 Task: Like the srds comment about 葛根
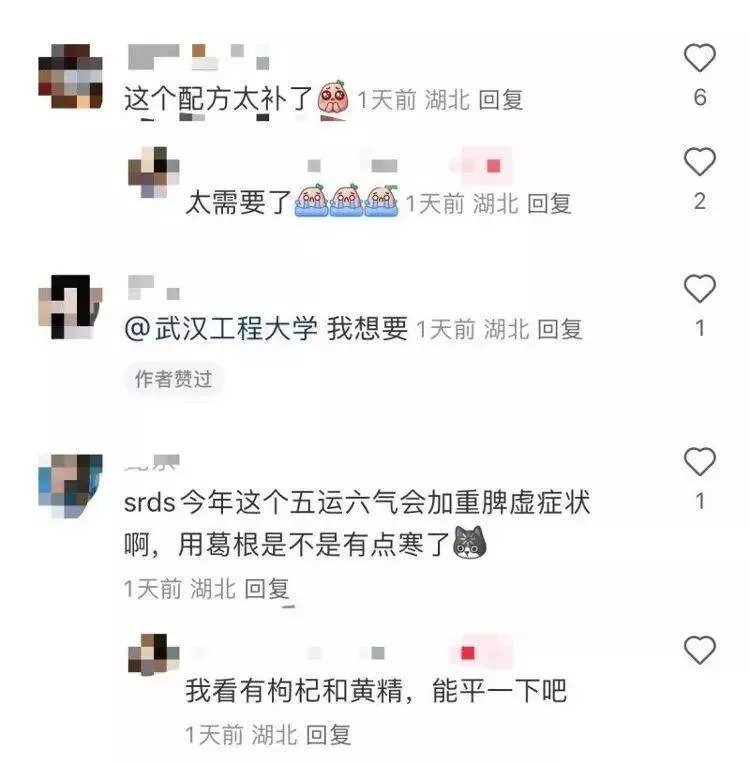(x=699, y=462)
